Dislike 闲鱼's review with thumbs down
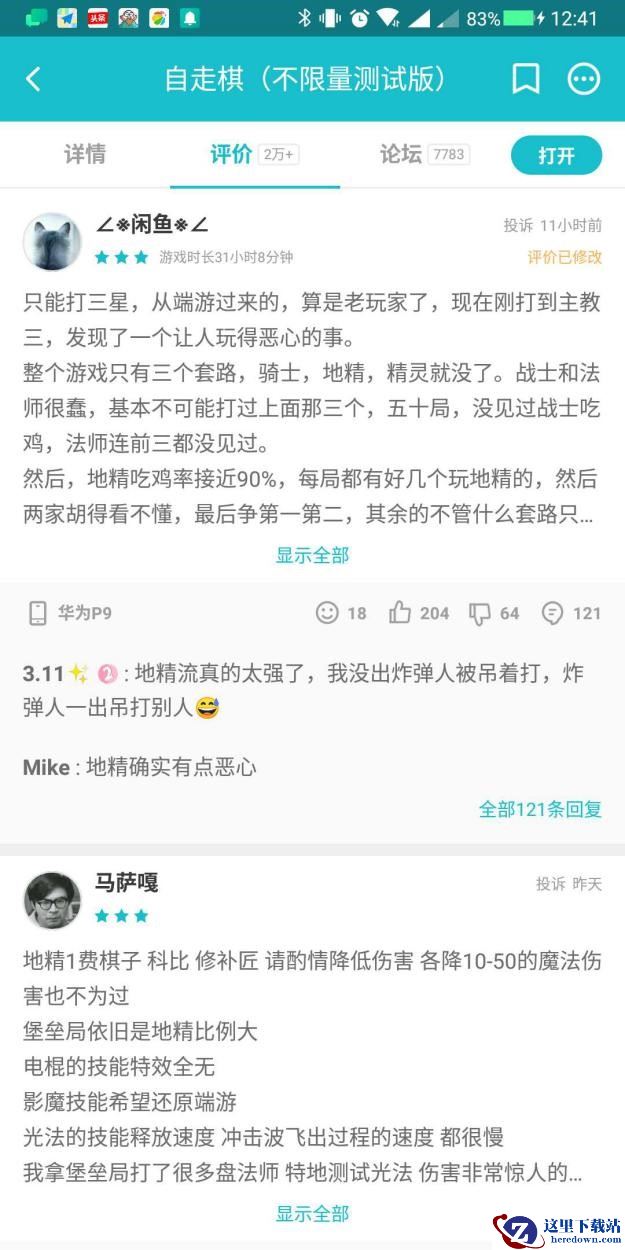625x1250 pixels. point(480,613)
